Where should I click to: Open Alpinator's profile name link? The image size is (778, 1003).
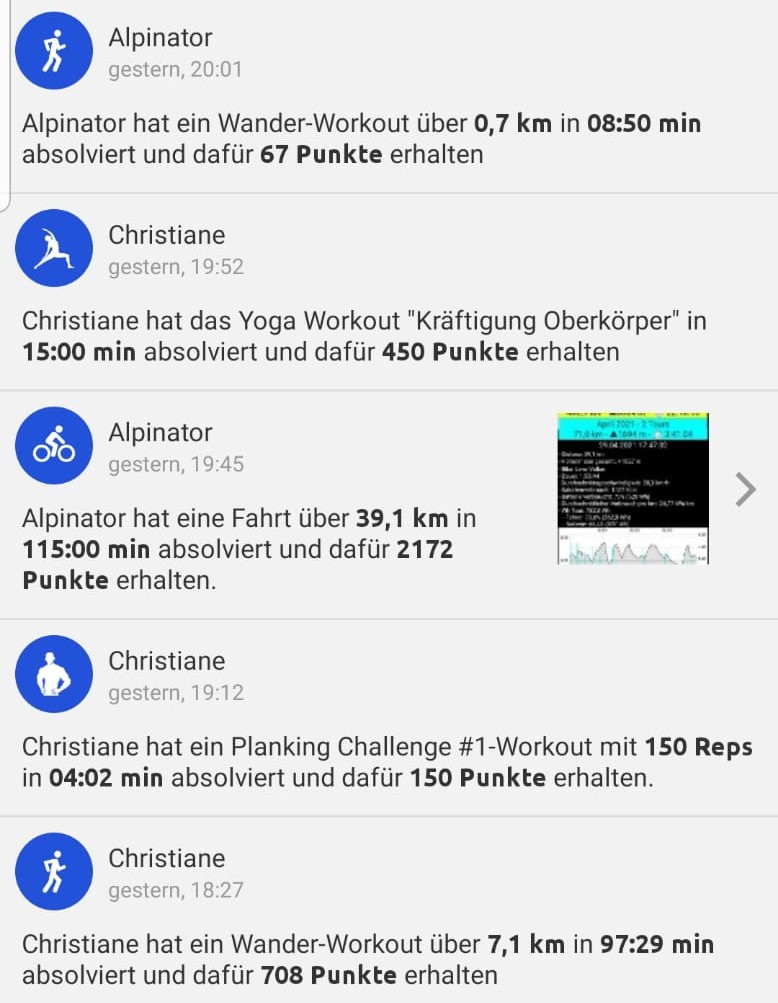click(x=160, y=37)
